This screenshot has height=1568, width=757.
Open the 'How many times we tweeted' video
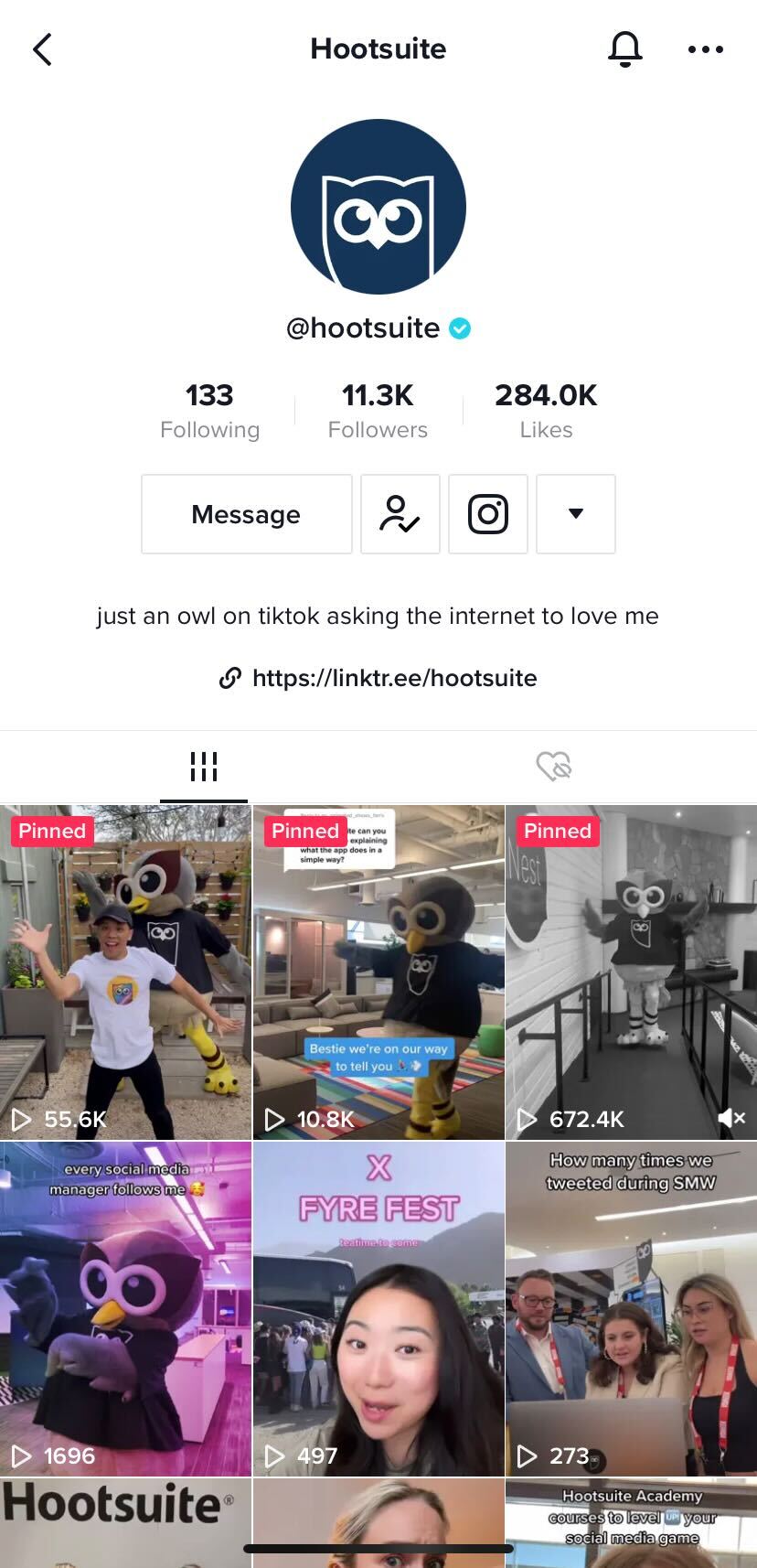click(x=631, y=1309)
